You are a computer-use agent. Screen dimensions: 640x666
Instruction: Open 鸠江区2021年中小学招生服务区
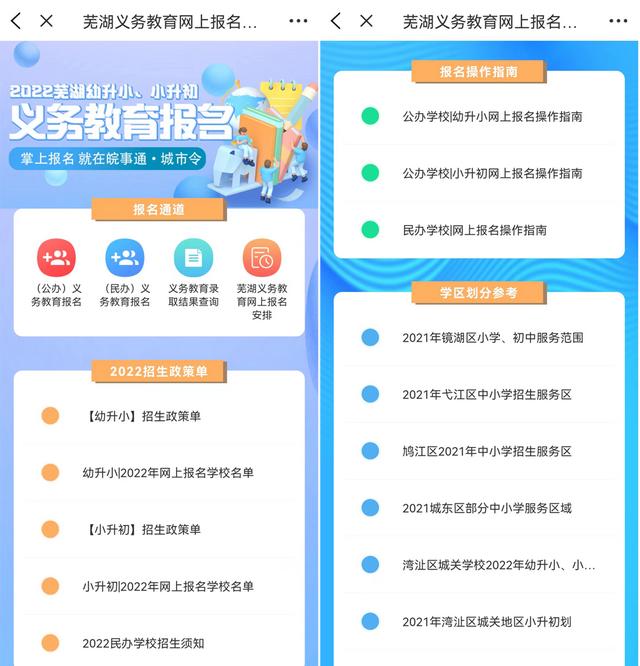(486, 451)
